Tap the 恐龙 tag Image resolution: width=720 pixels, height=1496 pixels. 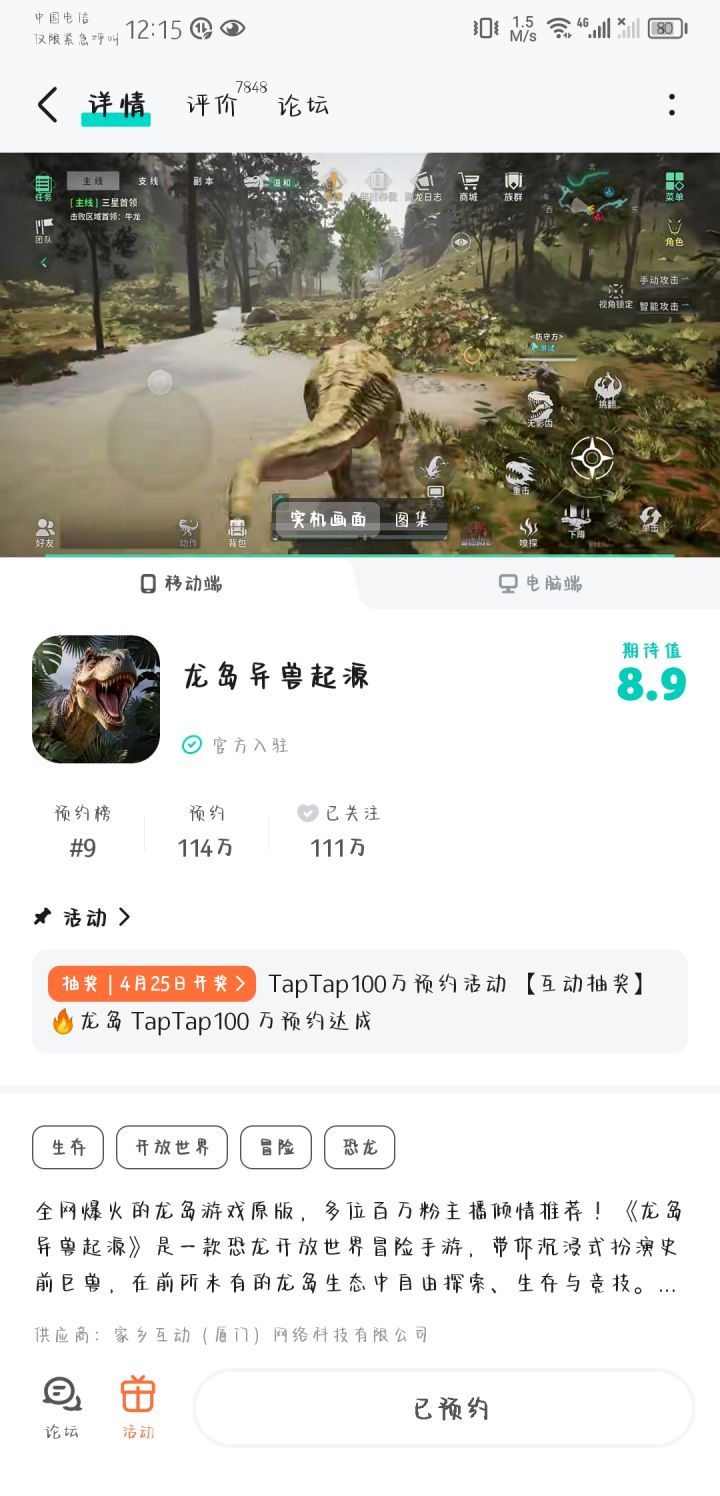pyautogui.click(x=360, y=1147)
